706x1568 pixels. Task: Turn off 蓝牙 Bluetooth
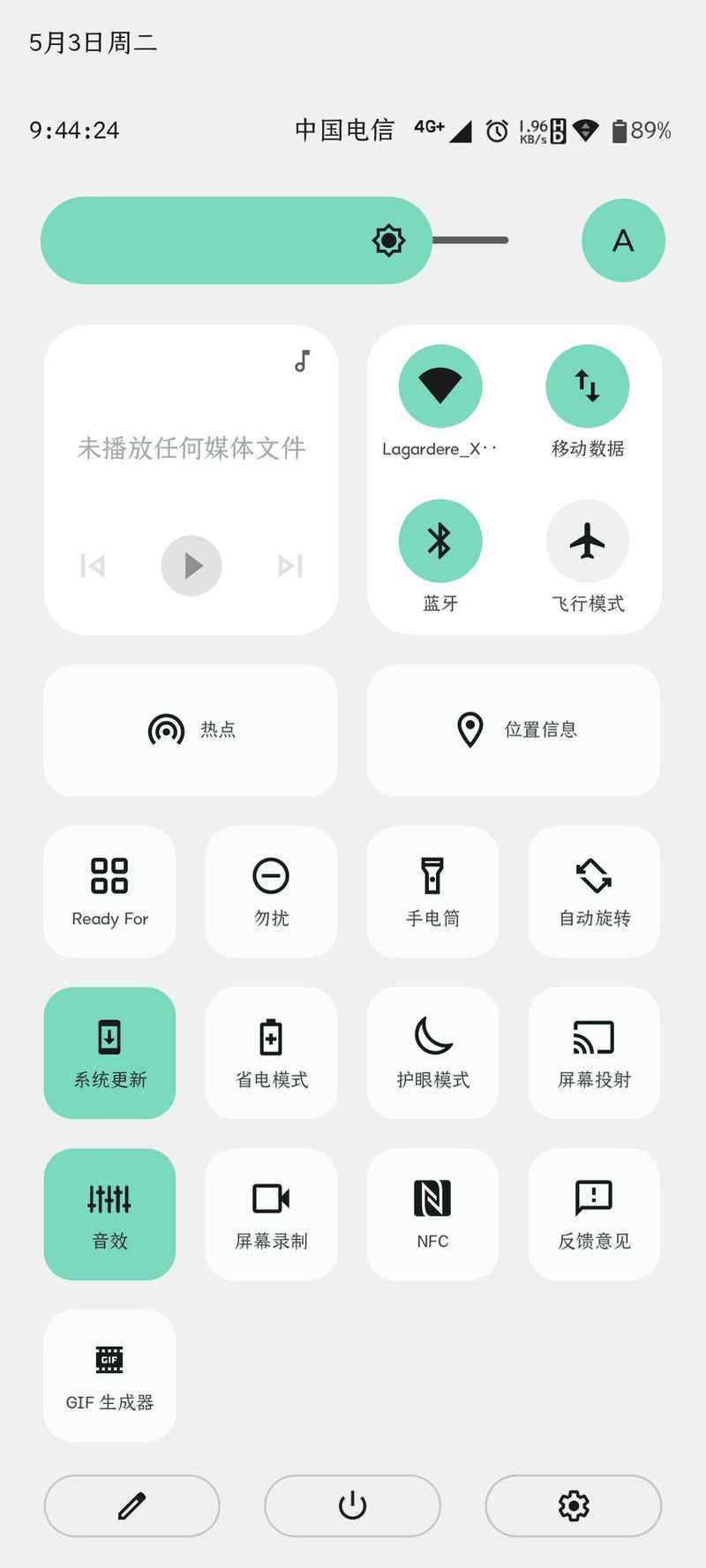[440, 541]
